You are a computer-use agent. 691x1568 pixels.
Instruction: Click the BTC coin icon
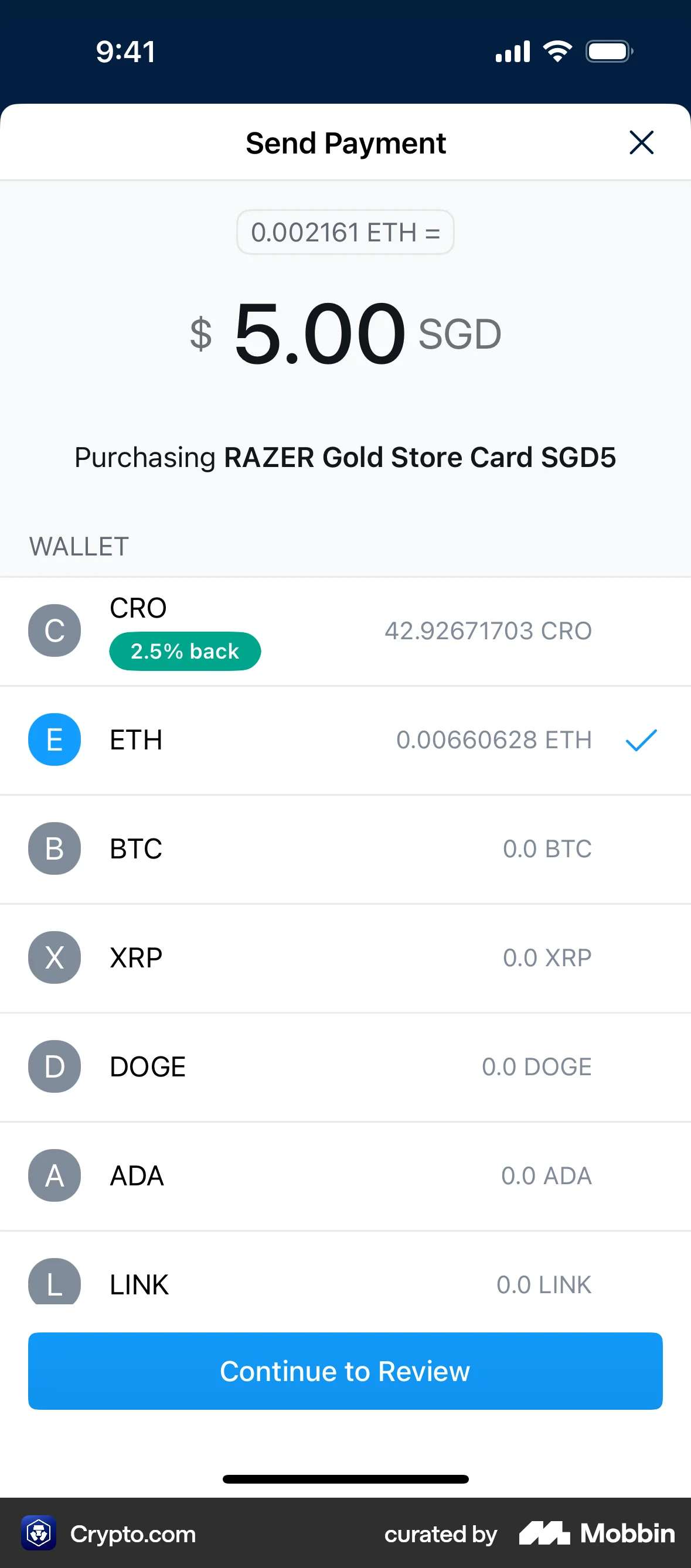coord(54,848)
